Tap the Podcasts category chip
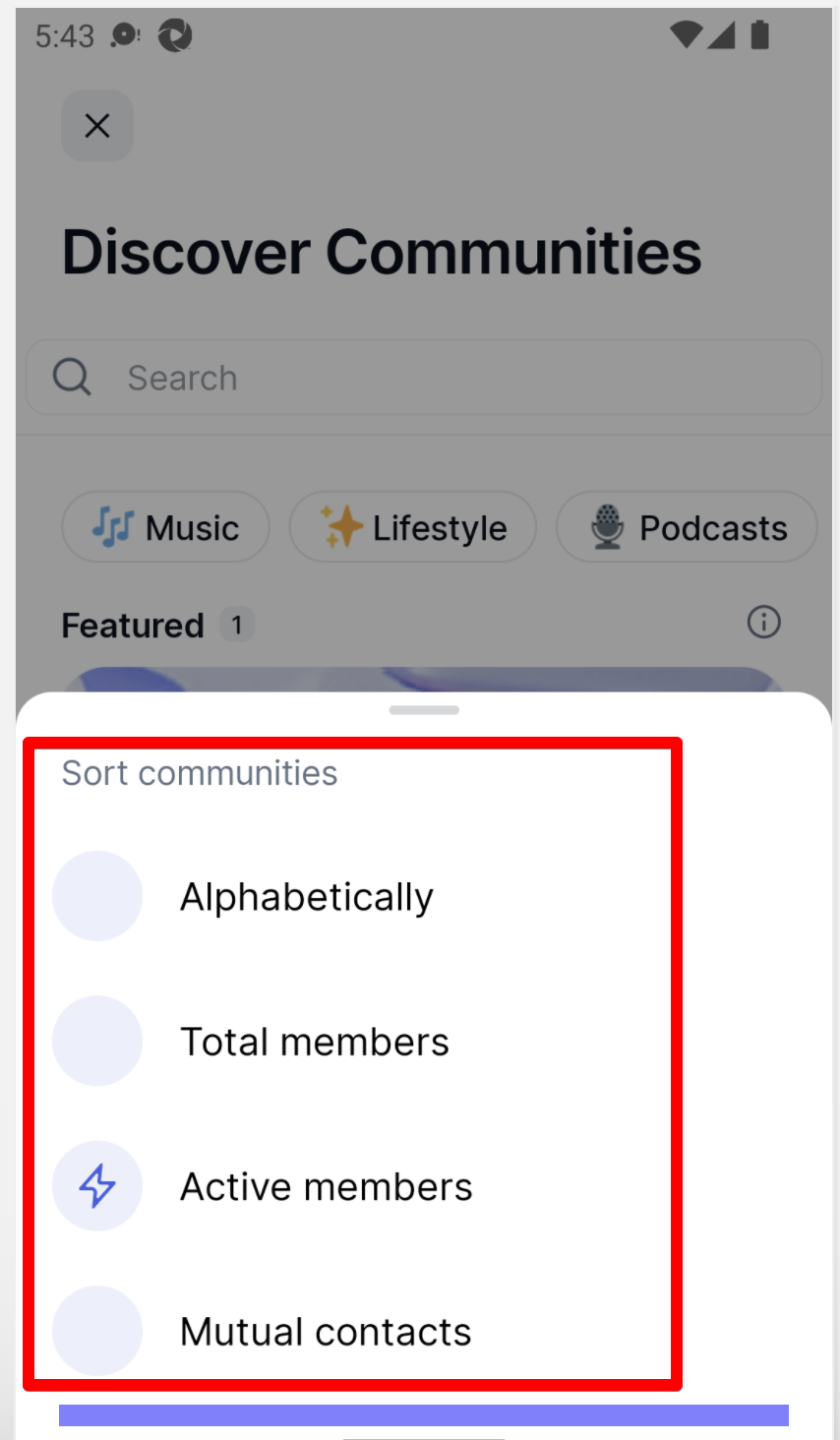840x1440 pixels. pos(687,527)
